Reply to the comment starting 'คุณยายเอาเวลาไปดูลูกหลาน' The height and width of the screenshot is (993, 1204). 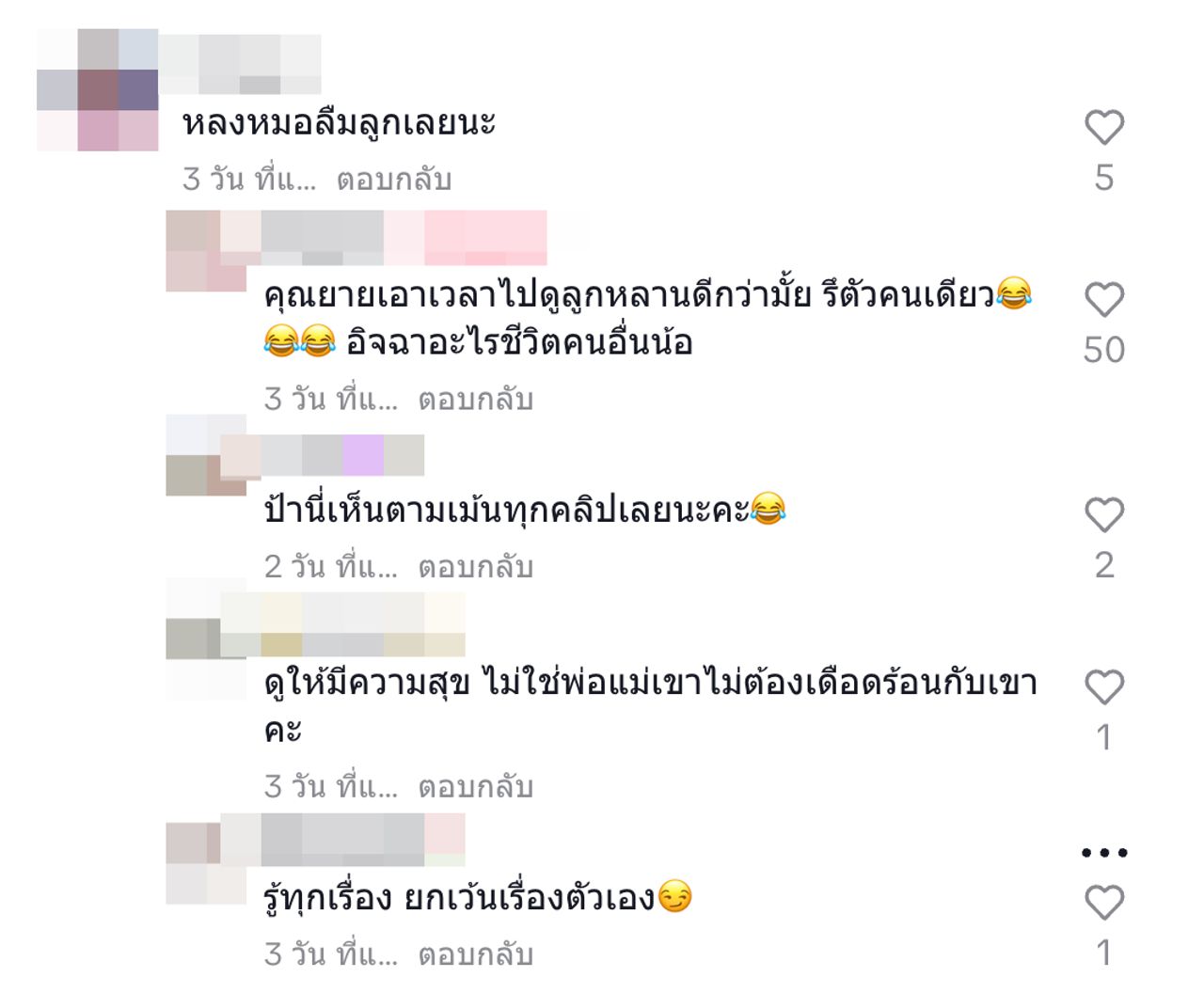(475, 399)
